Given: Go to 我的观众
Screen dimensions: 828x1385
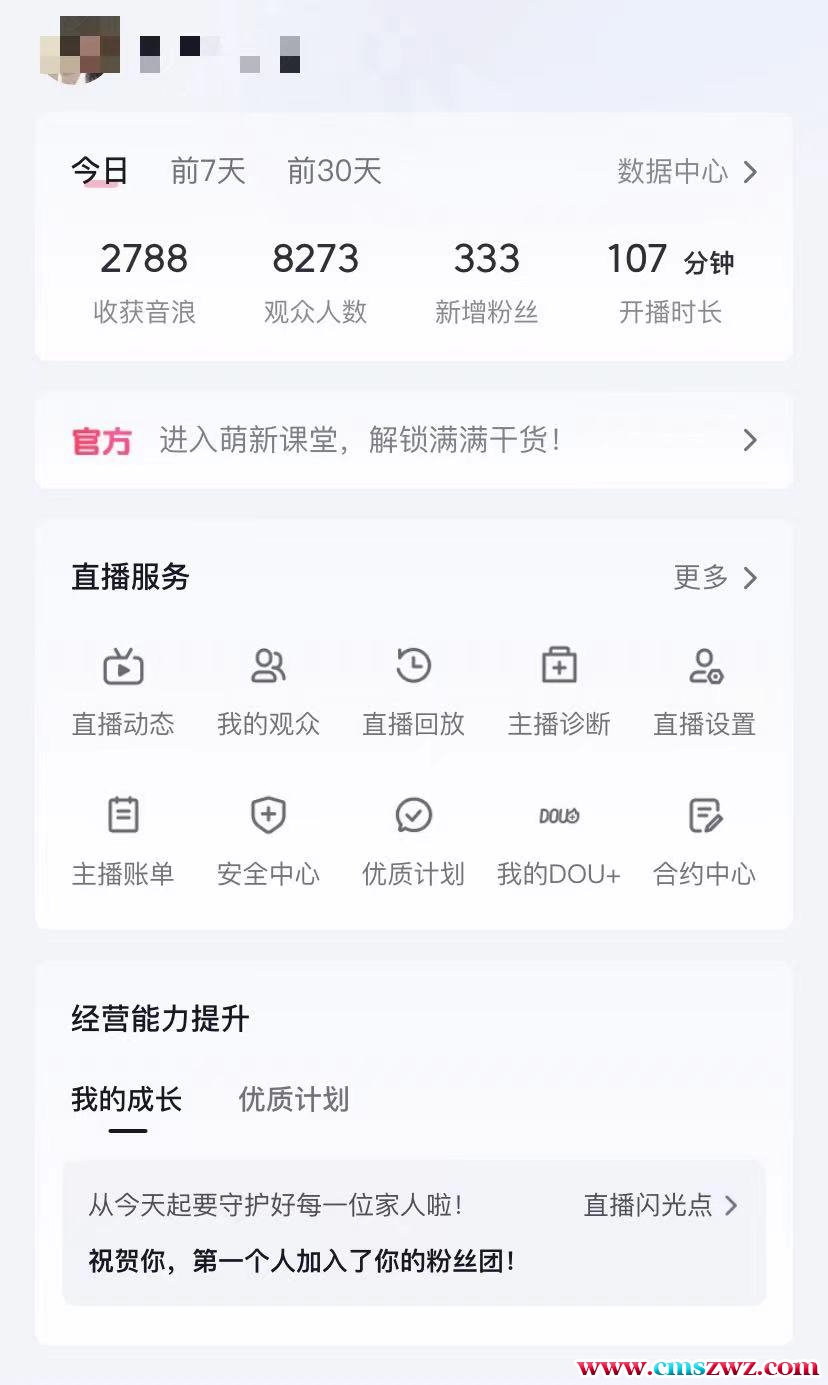Looking at the screenshot, I should pos(268,689).
